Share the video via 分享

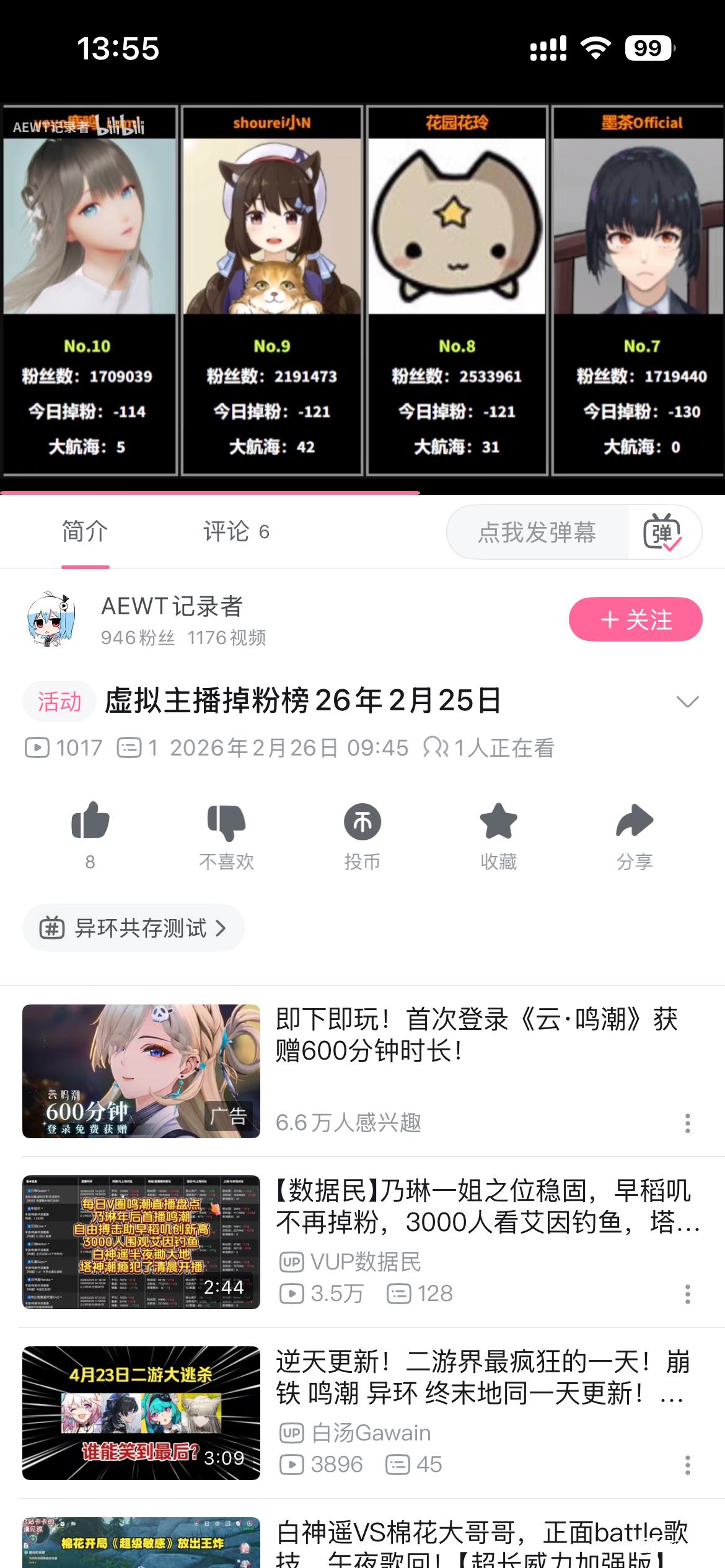pos(635,822)
